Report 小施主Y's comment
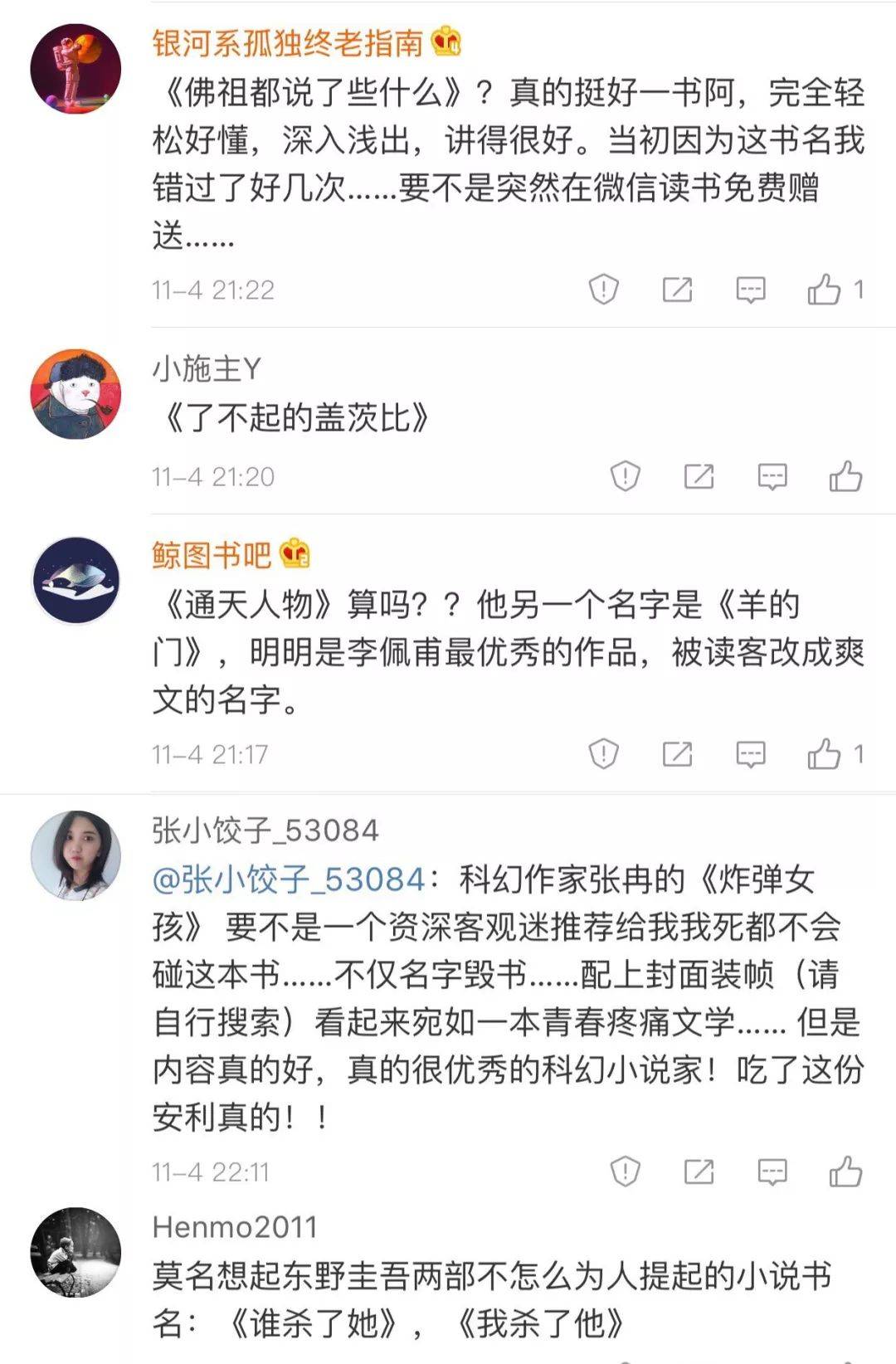Viewport: 896px width, 1364px height. click(625, 476)
